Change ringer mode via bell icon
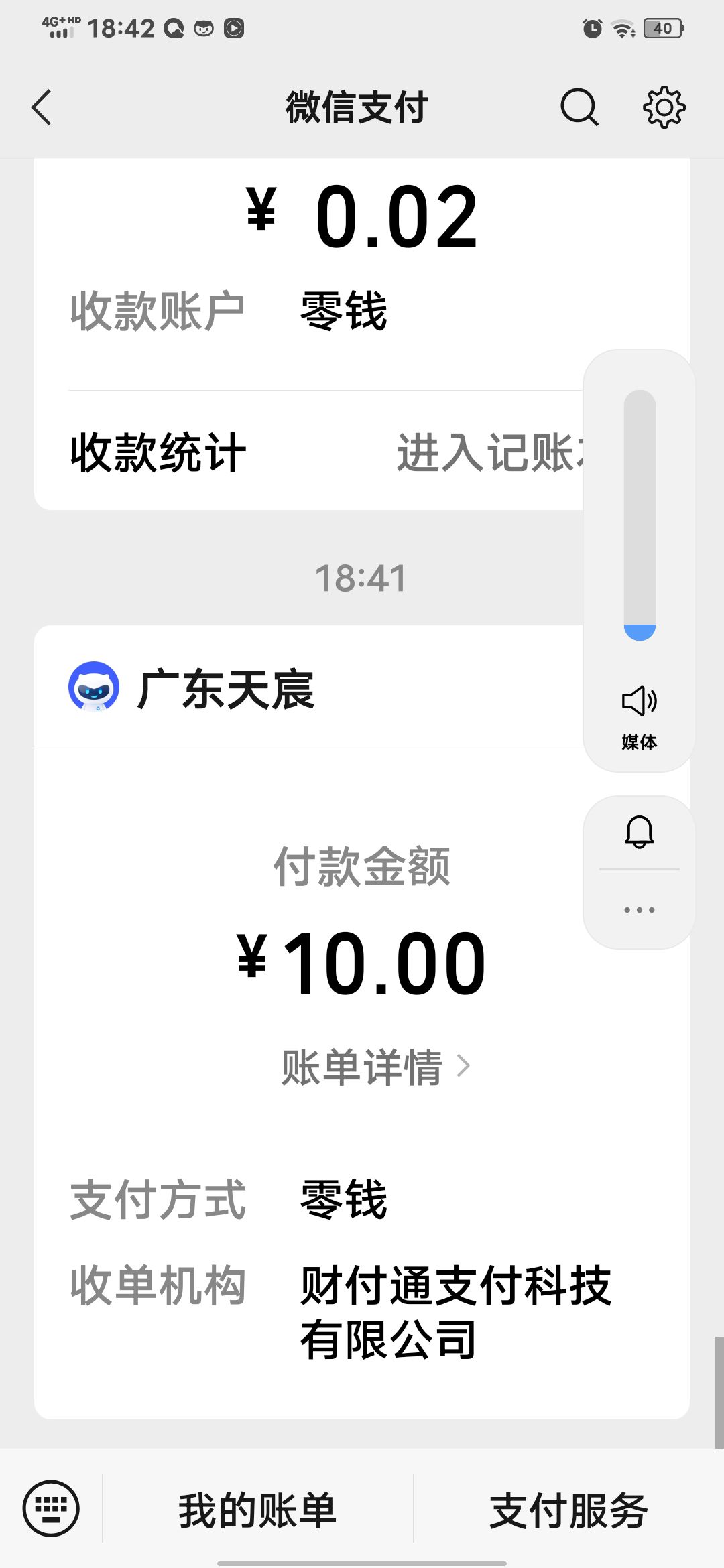This screenshot has width=724, height=1568. 640,832
